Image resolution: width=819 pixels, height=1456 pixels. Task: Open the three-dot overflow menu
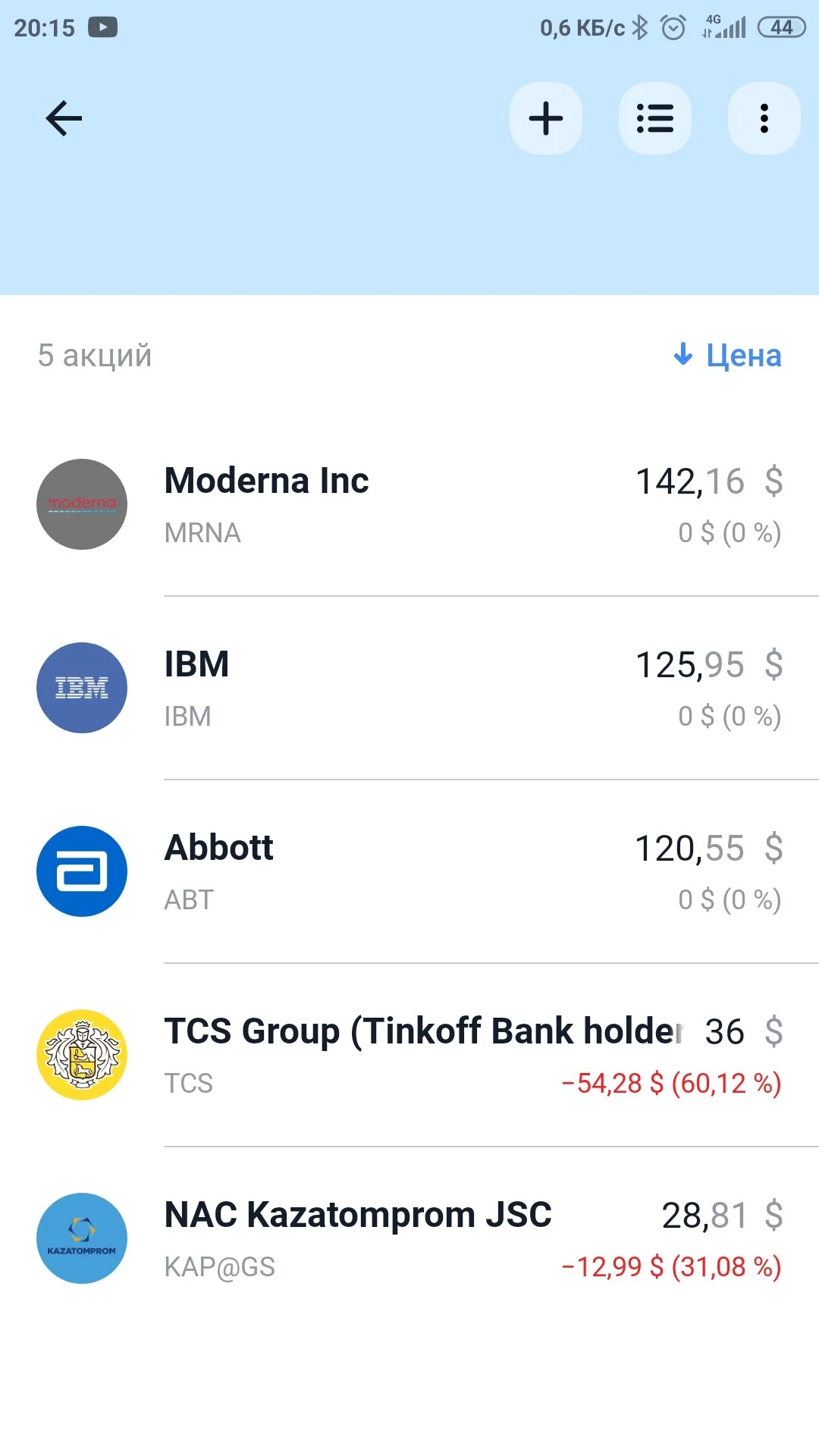[x=764, y=118]
